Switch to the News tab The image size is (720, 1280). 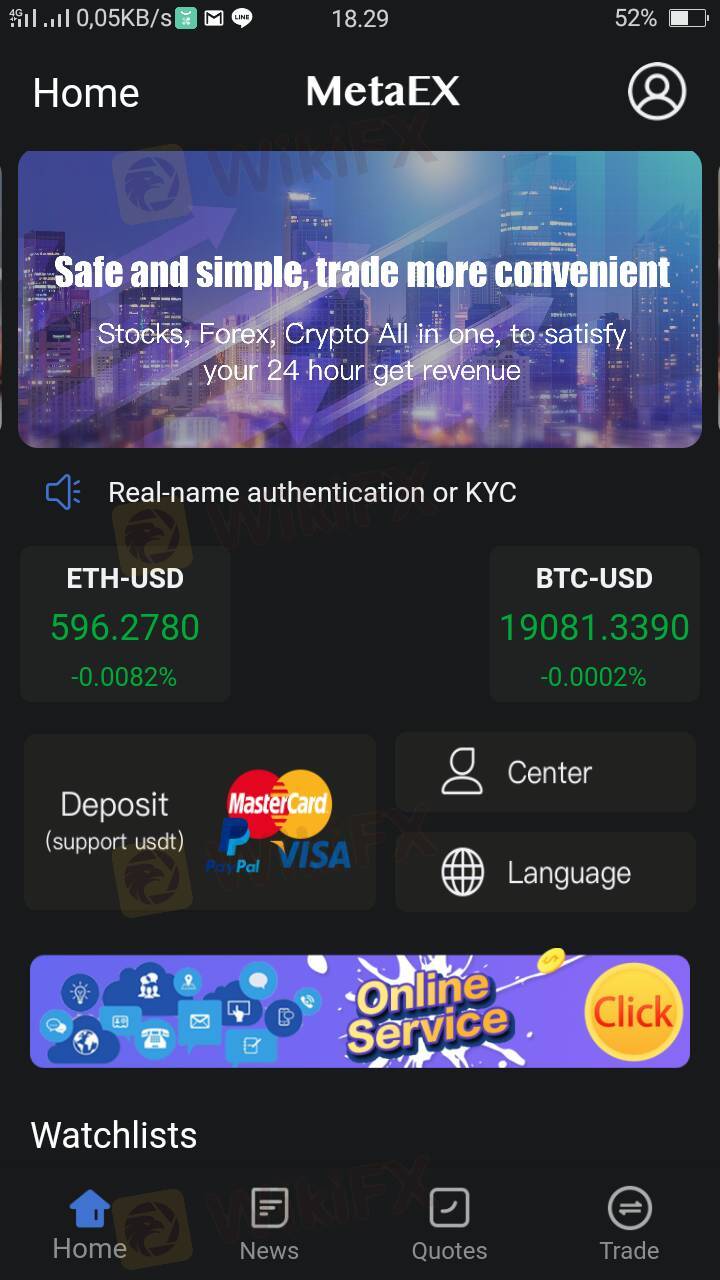tap(269, 1224)
